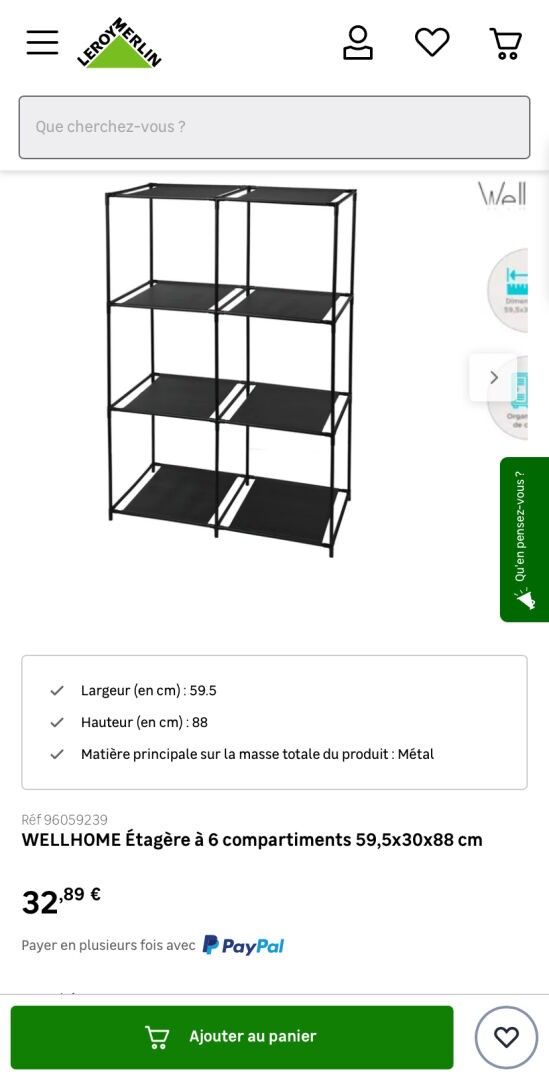Tap "Ajouter au panier"

coord(232,1037)
